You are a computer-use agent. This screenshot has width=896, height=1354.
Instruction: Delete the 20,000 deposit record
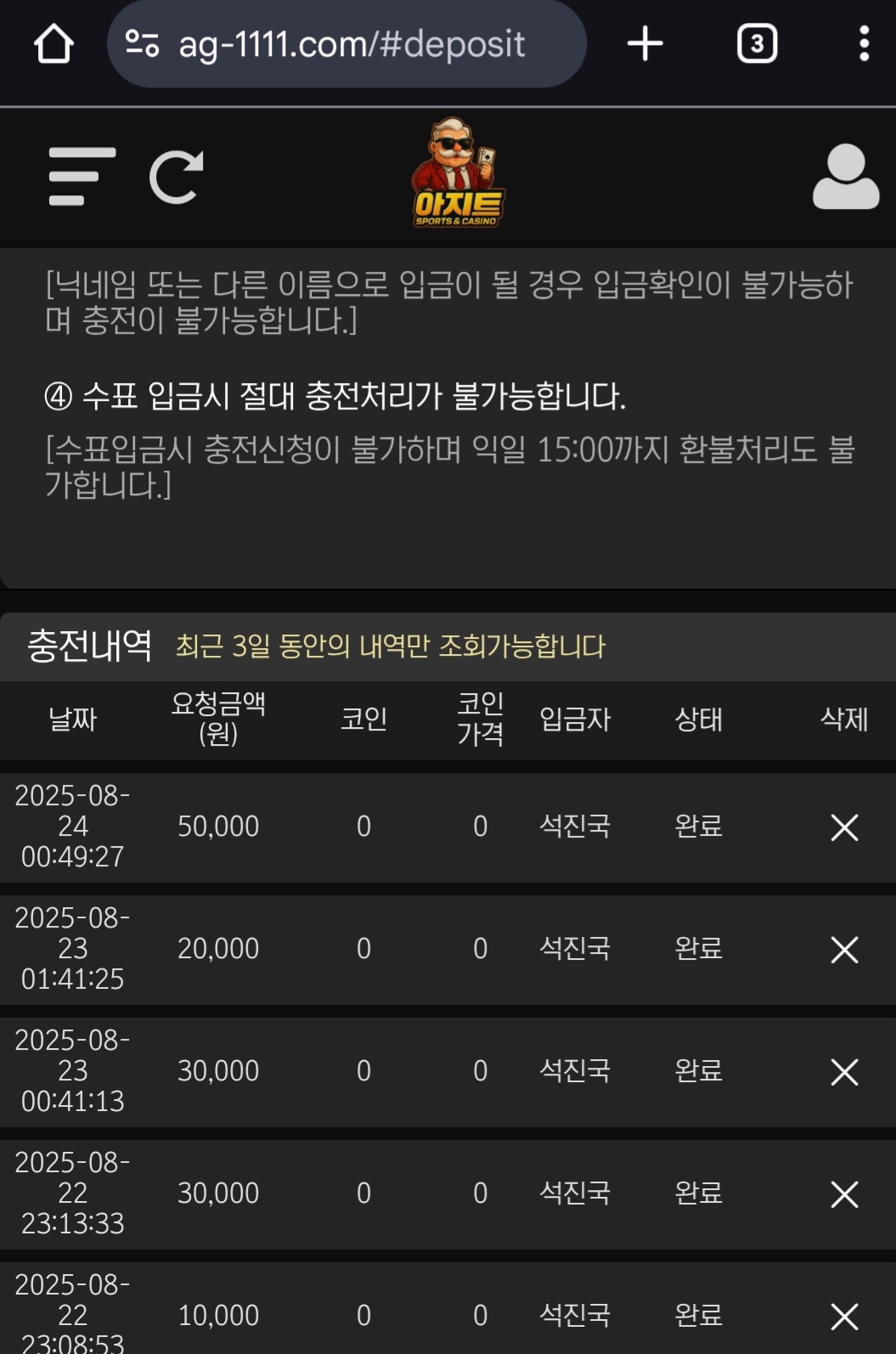point(844,950)
